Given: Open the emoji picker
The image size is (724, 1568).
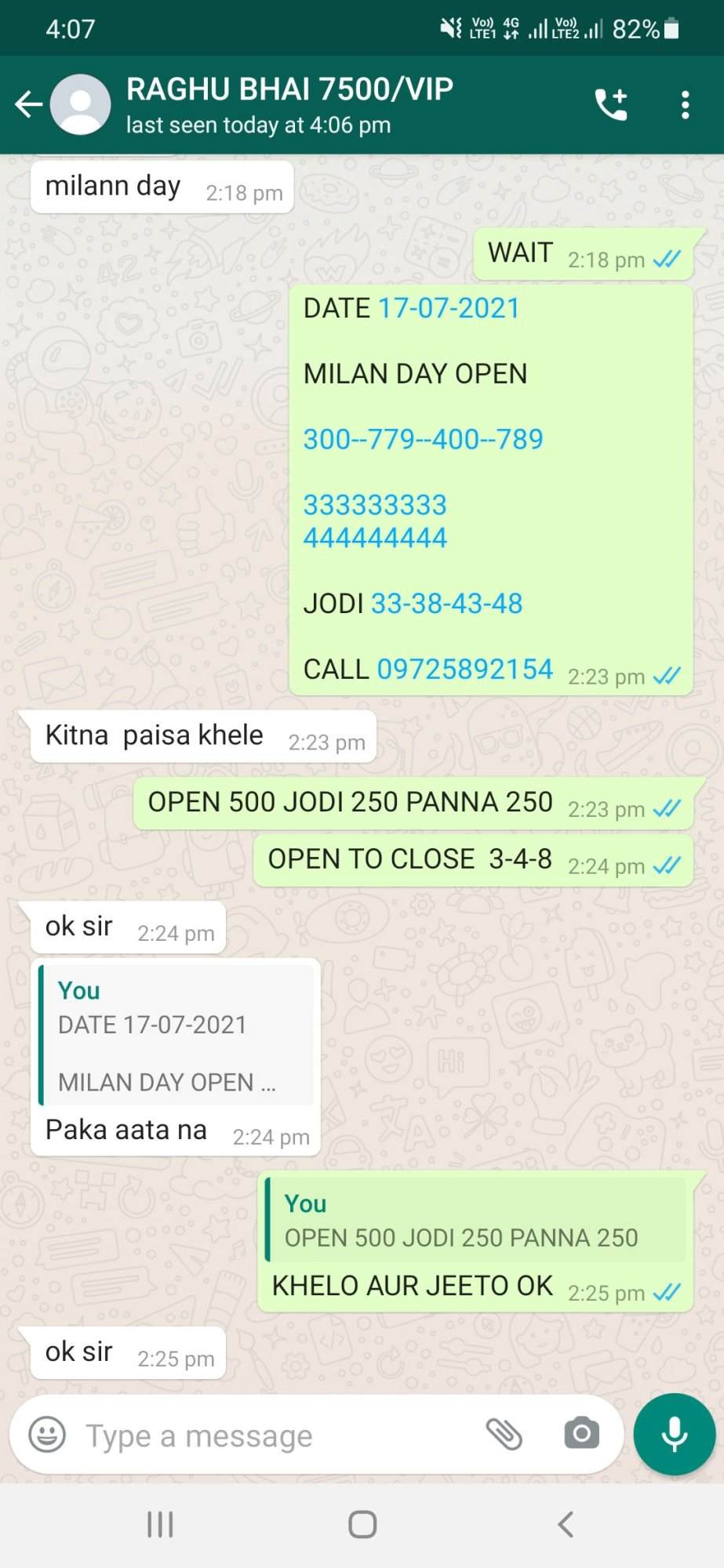Looking at the screenshot, I should (47, 1436).
